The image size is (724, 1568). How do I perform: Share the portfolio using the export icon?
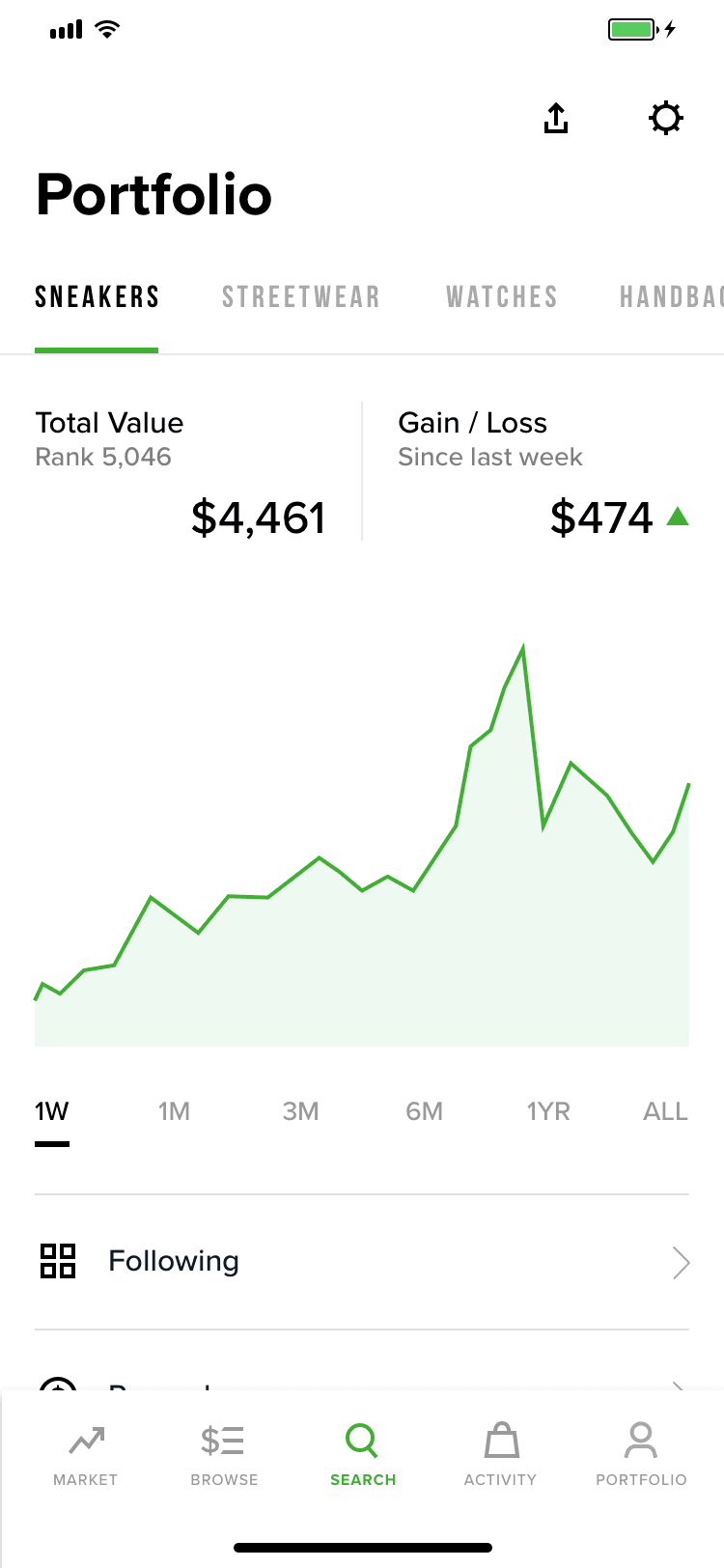pyautogui.click(x=555, y=119)
